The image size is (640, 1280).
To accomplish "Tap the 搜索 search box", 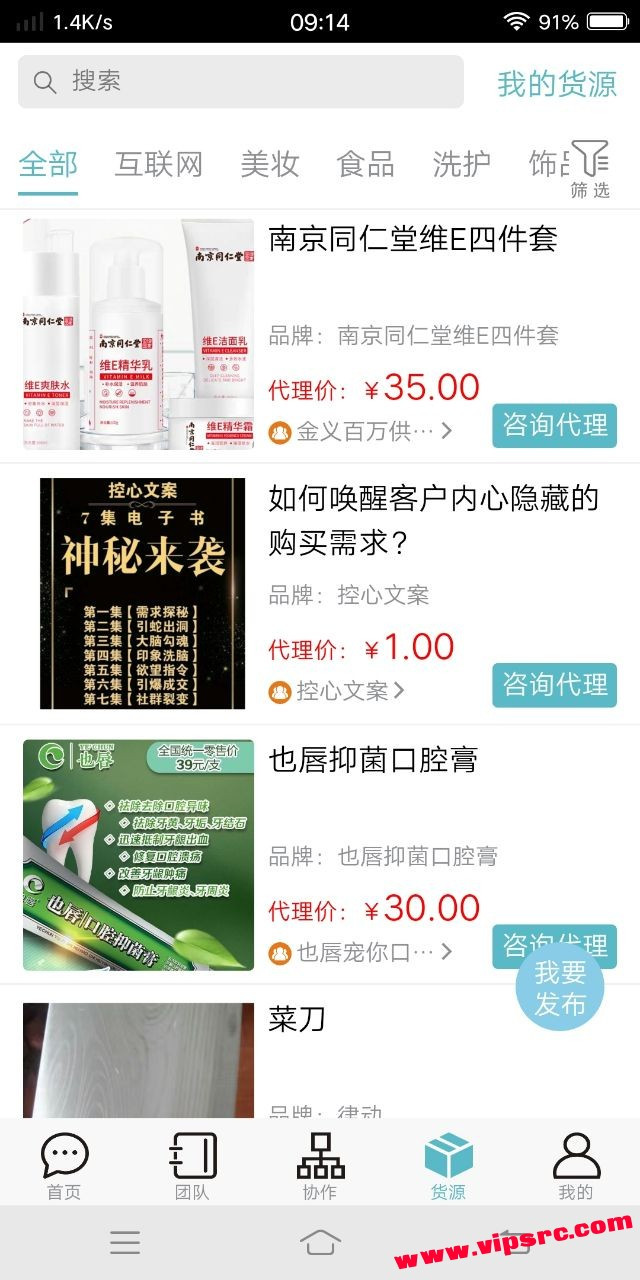I will pyautogui.click(x=240, y=82).
